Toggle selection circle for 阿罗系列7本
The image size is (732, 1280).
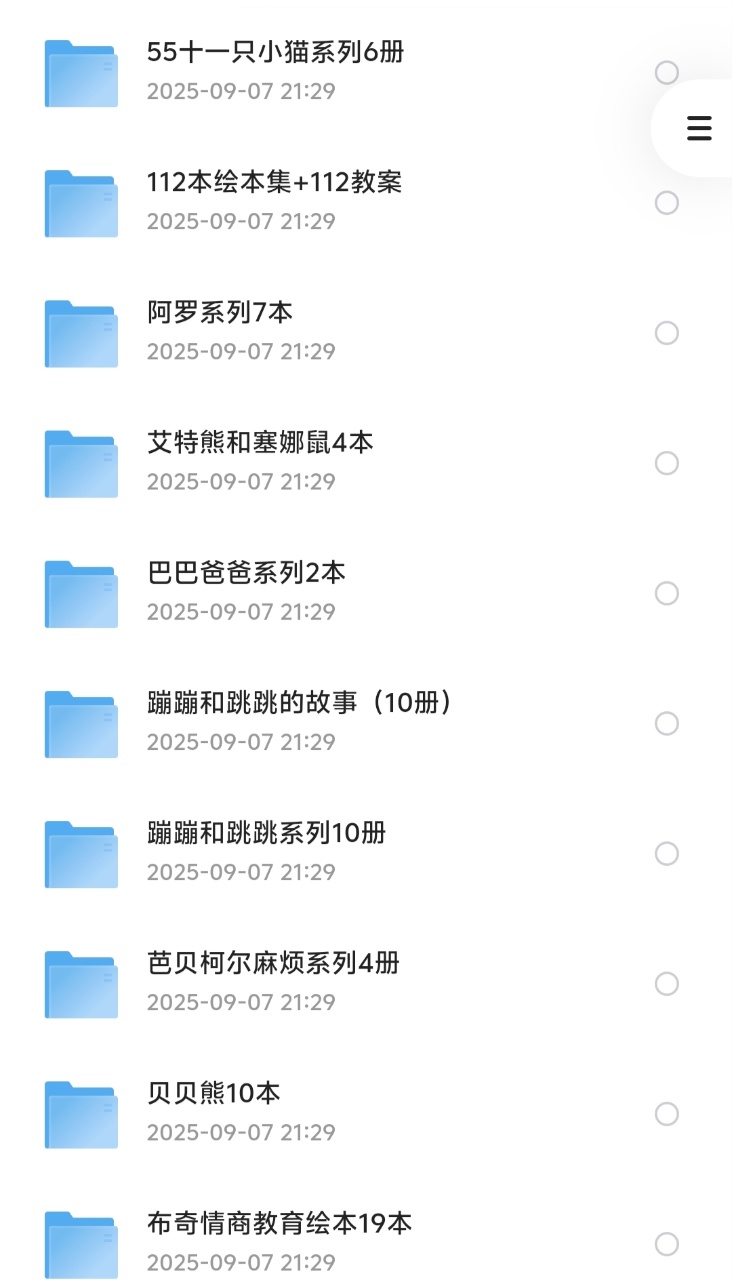[665, 333]
